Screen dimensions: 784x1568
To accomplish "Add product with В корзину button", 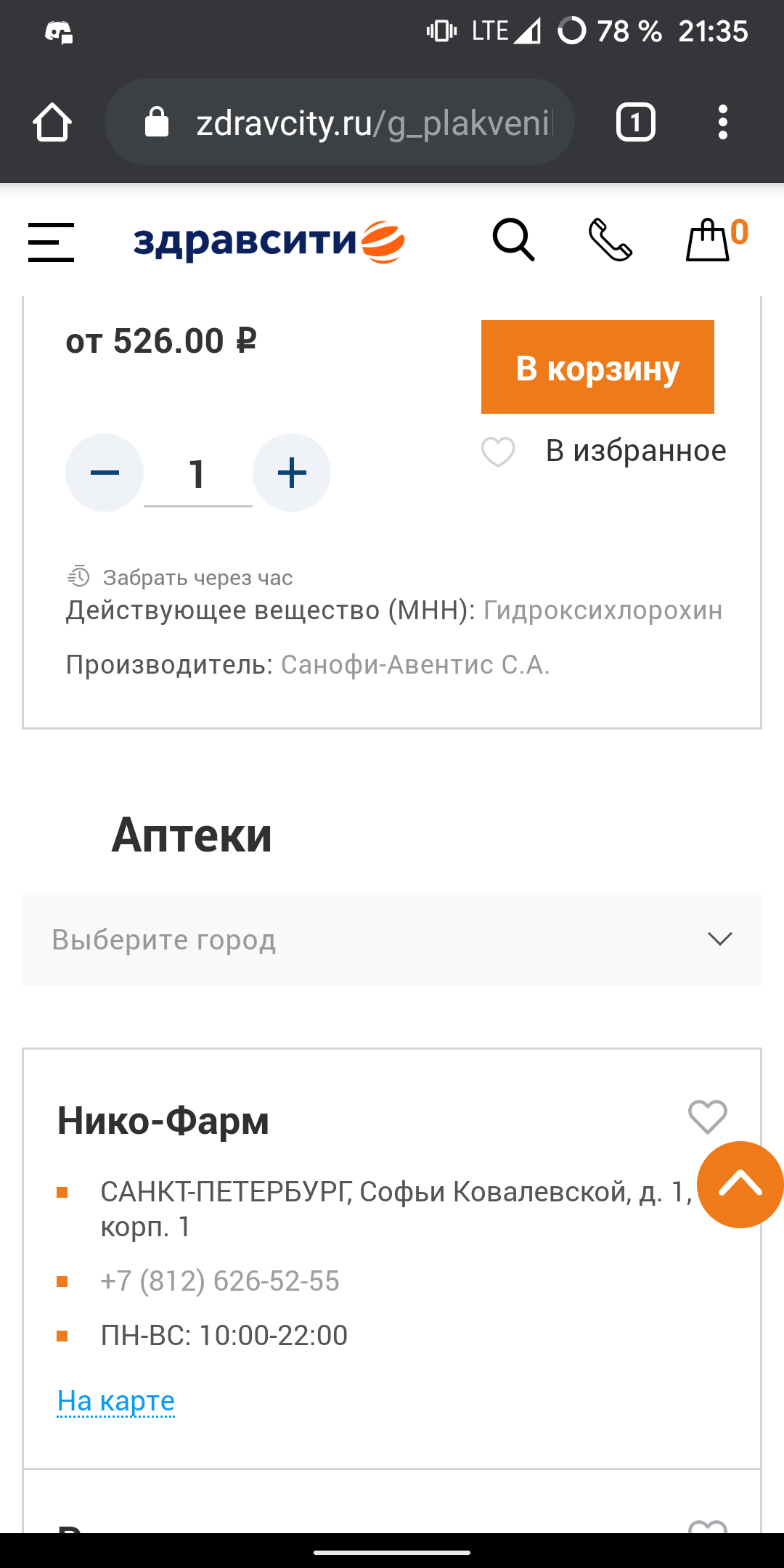I will 597,367.
